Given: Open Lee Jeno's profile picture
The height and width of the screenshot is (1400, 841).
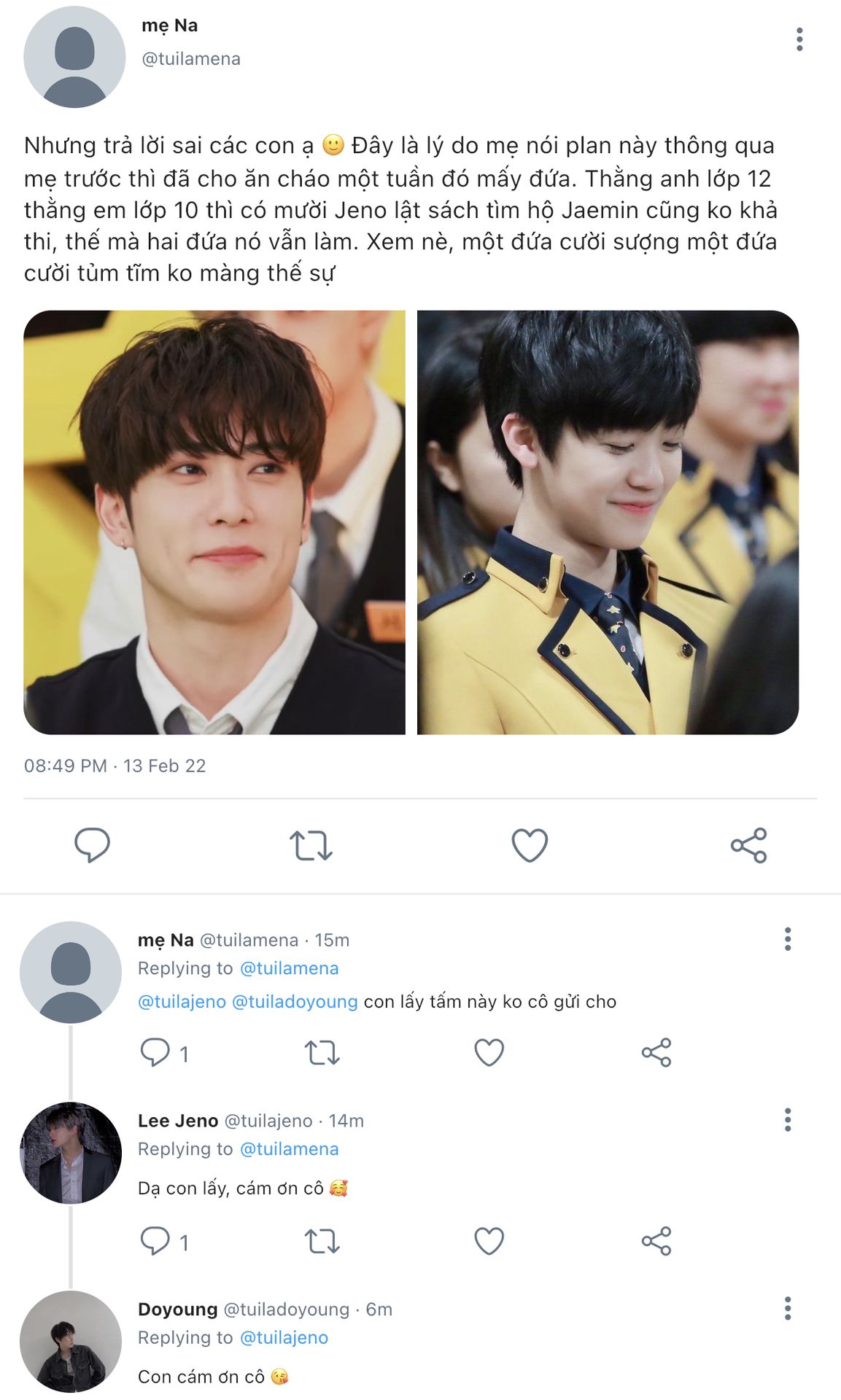Looking at the screenshot, I should (x=71, y=1153).
